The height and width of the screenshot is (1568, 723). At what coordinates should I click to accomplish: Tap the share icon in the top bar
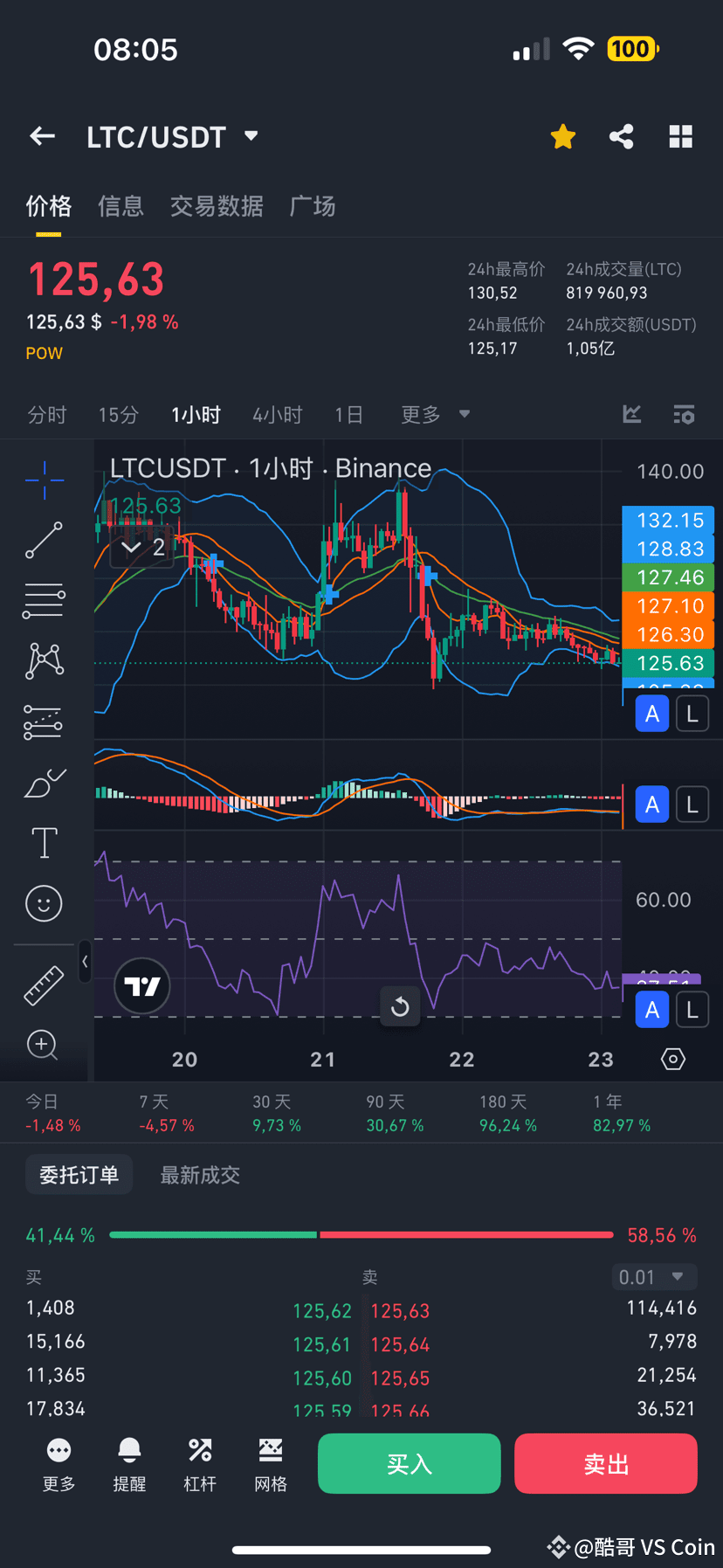621,136
